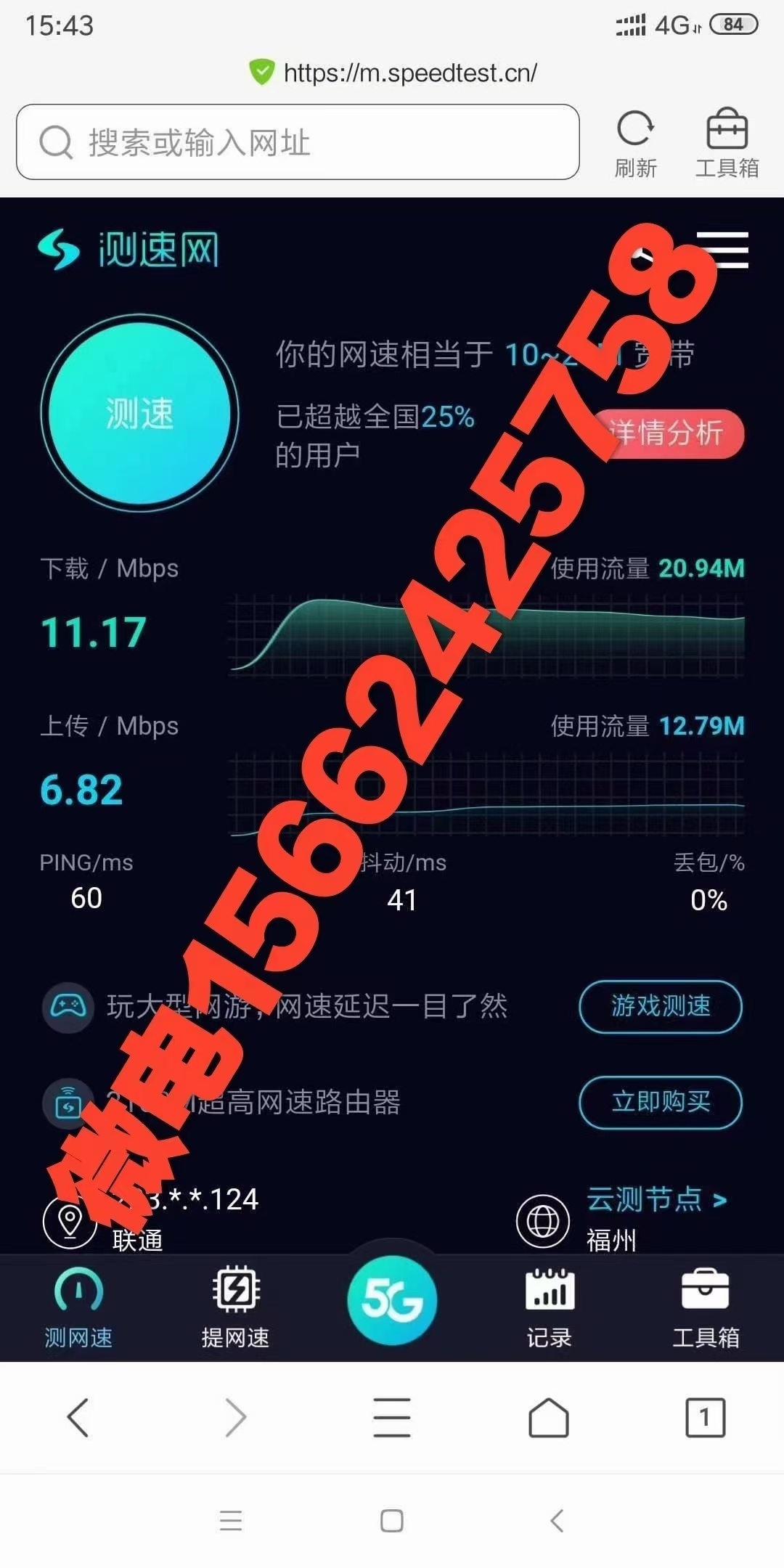Tap the search or enter URL field
The image size is (784, 1568).
pos(298,142)
